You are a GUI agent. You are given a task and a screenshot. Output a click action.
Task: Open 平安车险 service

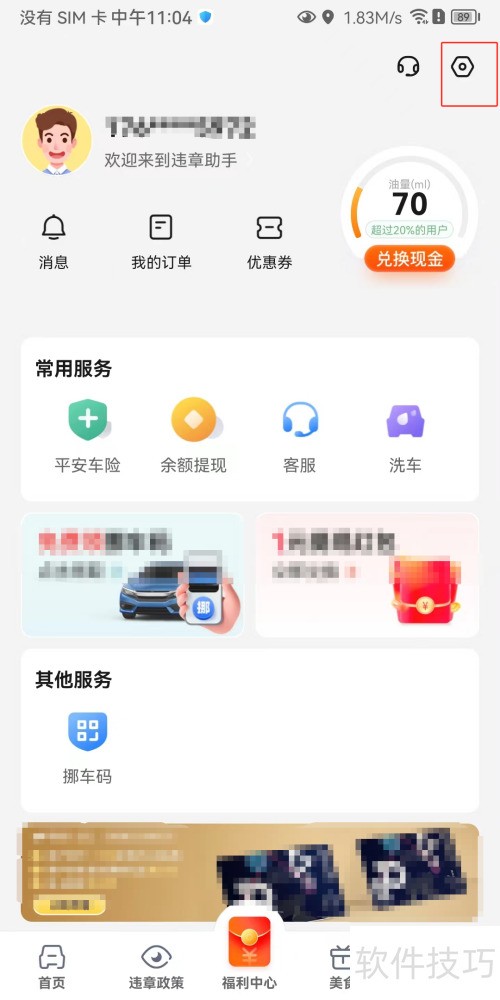87,436
